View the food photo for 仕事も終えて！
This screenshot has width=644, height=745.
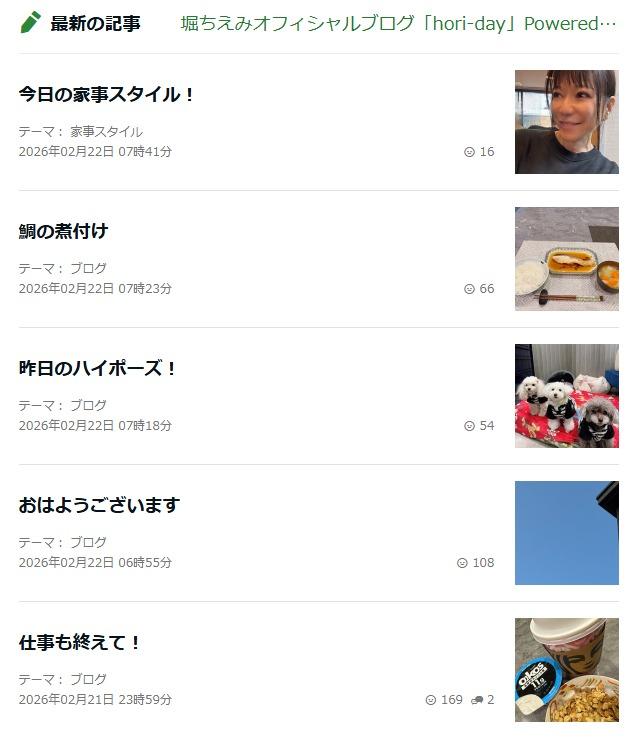click(x=566, y=670)
